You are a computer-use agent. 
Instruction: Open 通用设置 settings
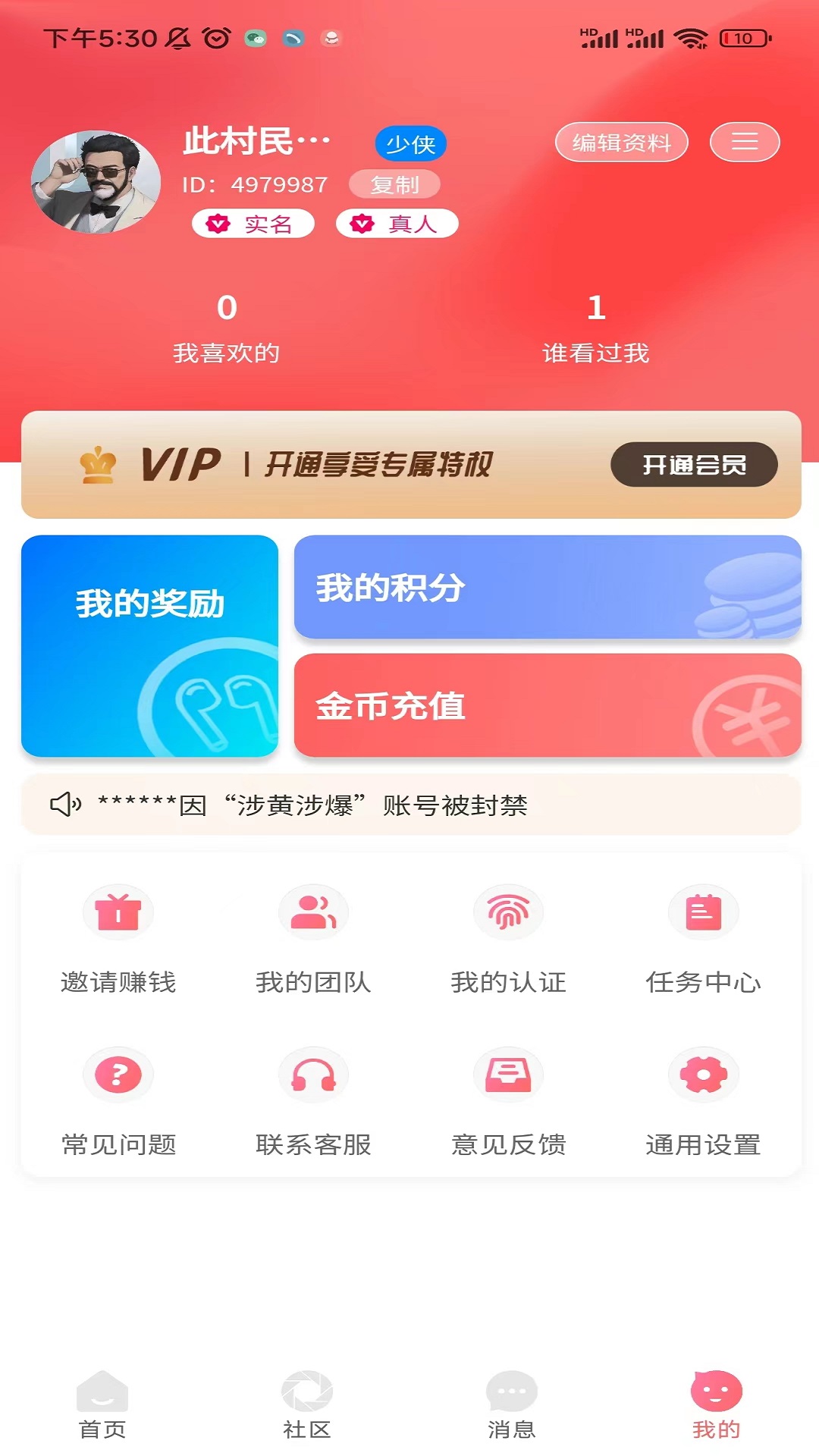(x=703, y=1101)
